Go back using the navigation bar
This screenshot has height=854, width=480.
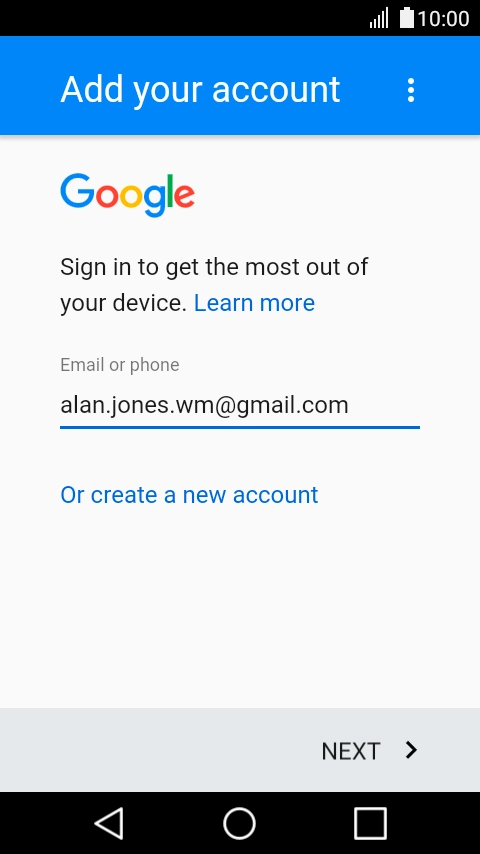[x=109, y=823]
